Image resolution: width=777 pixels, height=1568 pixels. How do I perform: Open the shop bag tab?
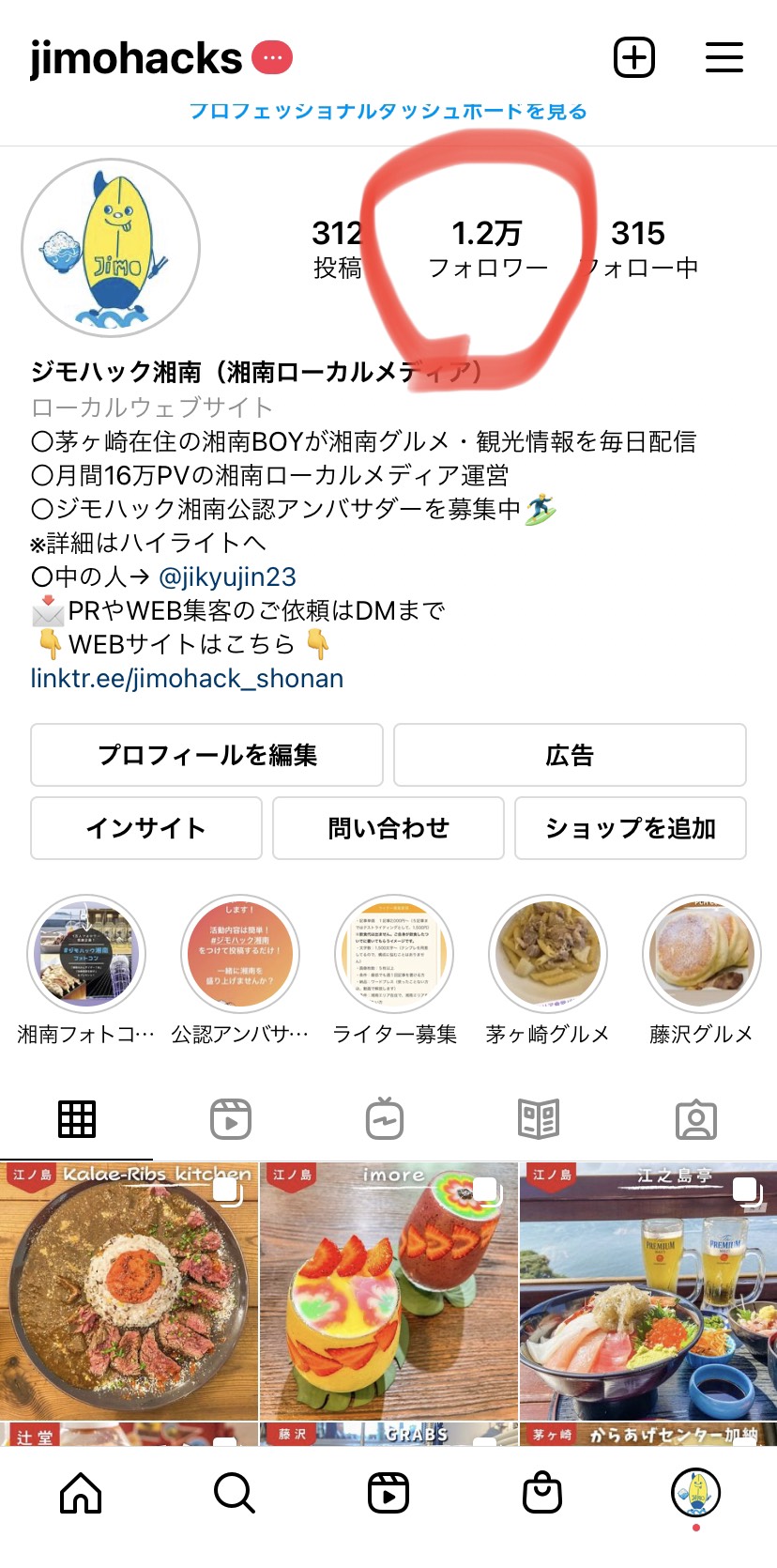pos(541,1493)
